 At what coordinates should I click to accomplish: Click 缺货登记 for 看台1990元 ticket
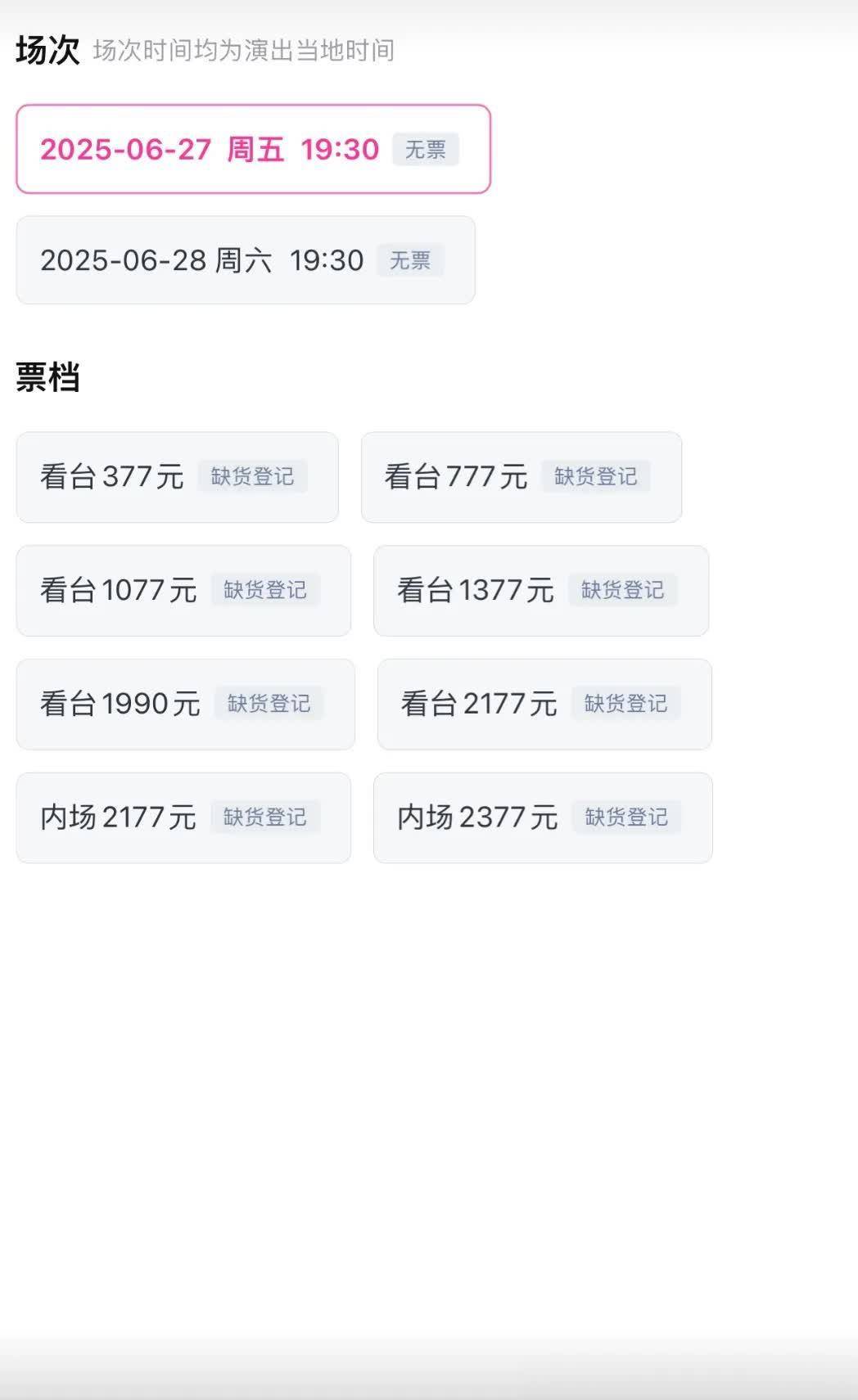(x=268, y=702)
